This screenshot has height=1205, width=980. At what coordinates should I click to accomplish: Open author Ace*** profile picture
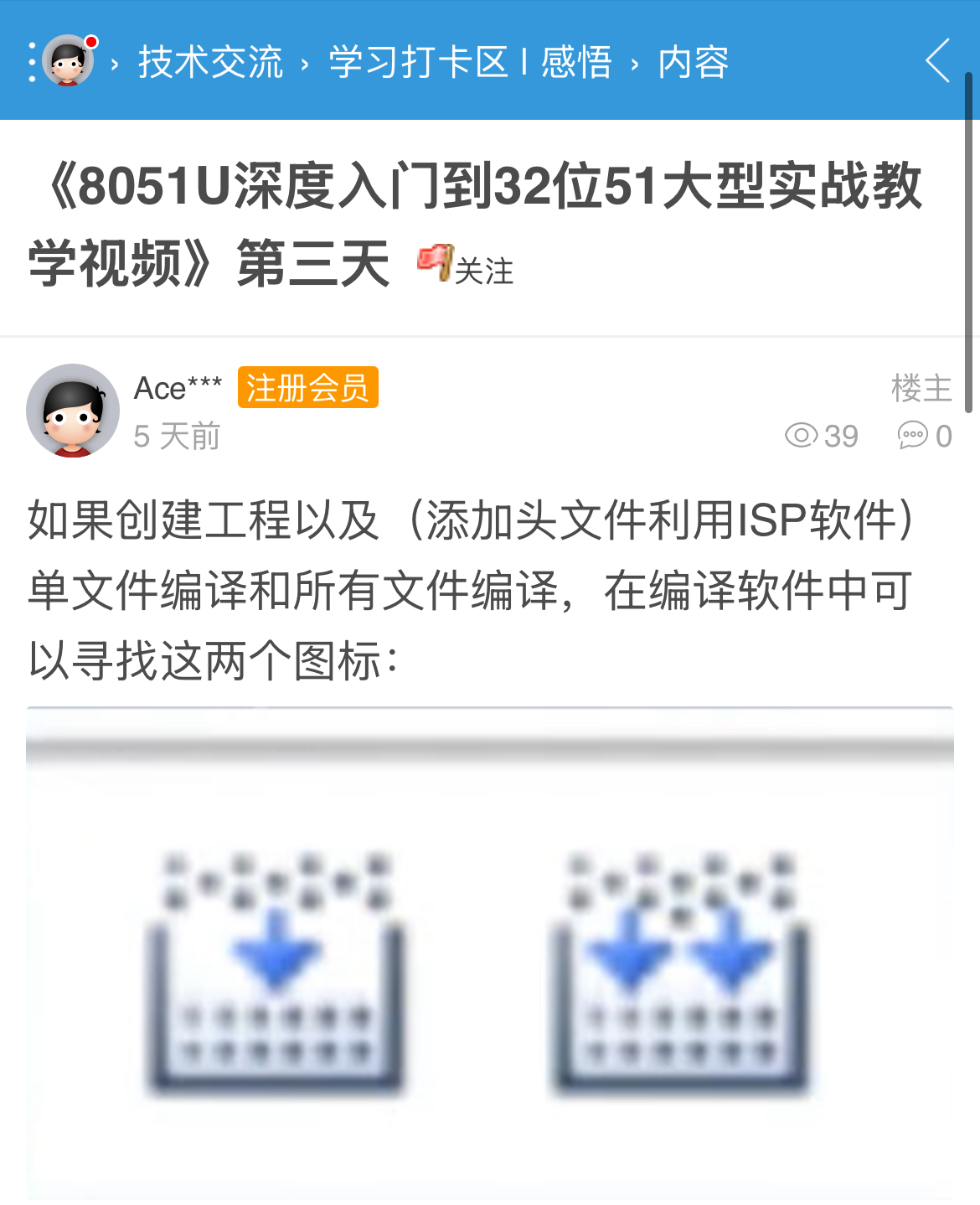click(x=73, y=411)
